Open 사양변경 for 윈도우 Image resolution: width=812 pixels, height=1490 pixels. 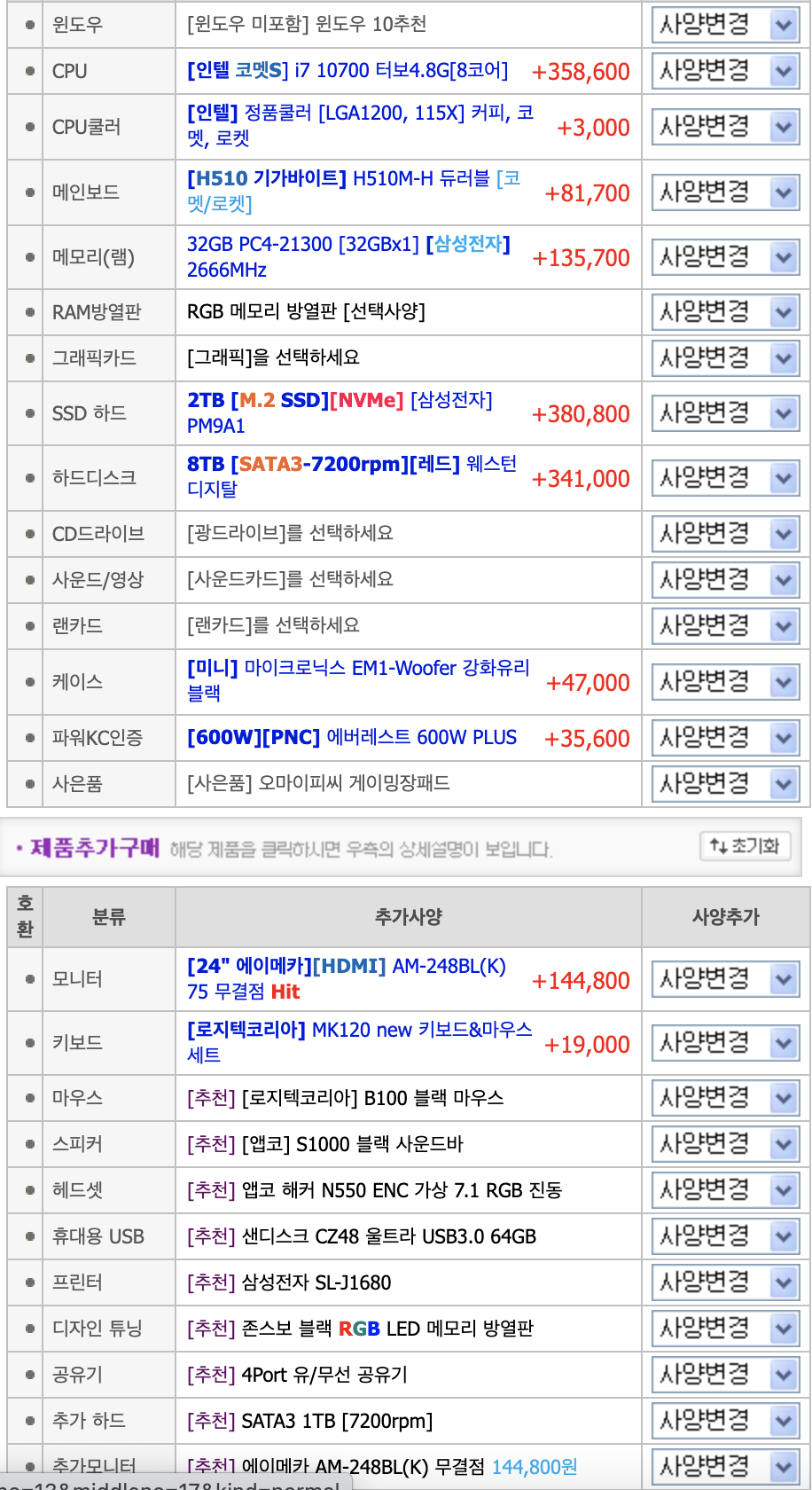724,25
